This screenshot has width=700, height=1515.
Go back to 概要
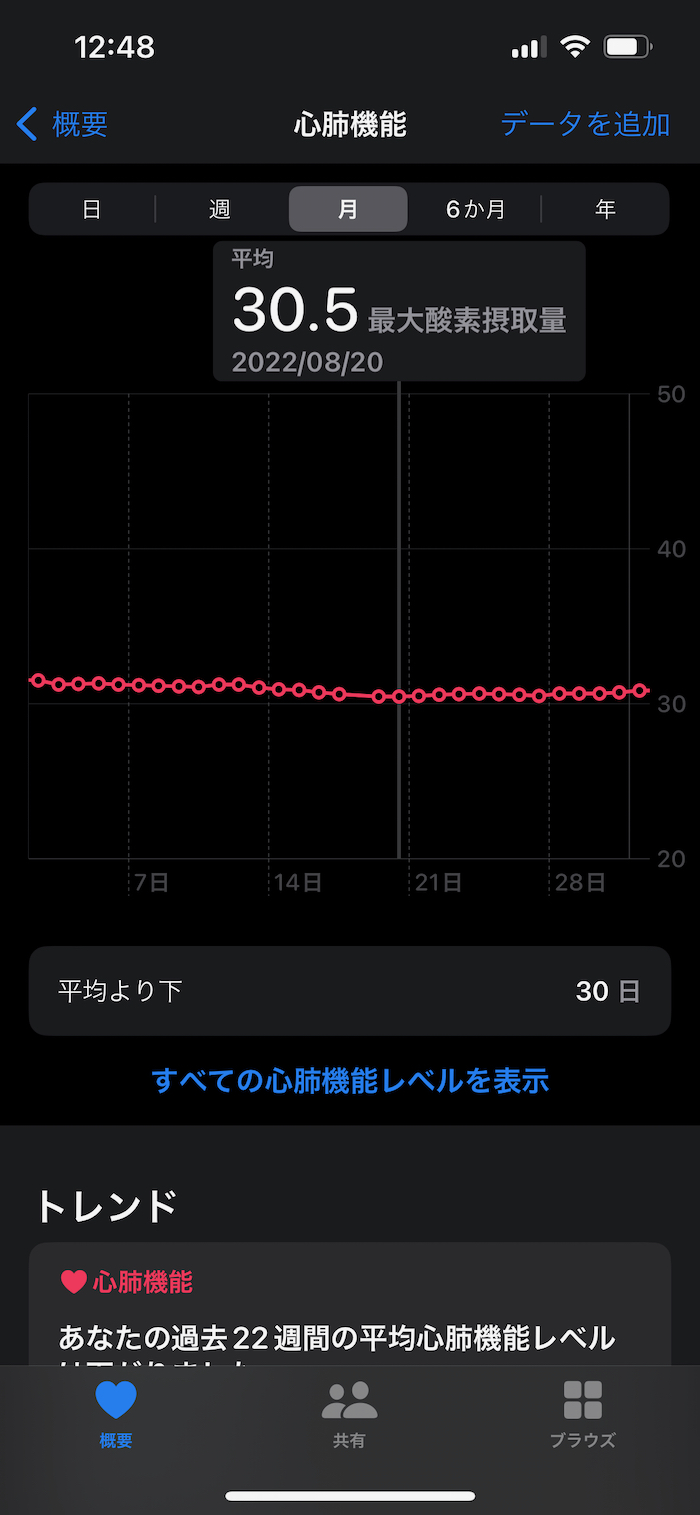click(63, 125)
